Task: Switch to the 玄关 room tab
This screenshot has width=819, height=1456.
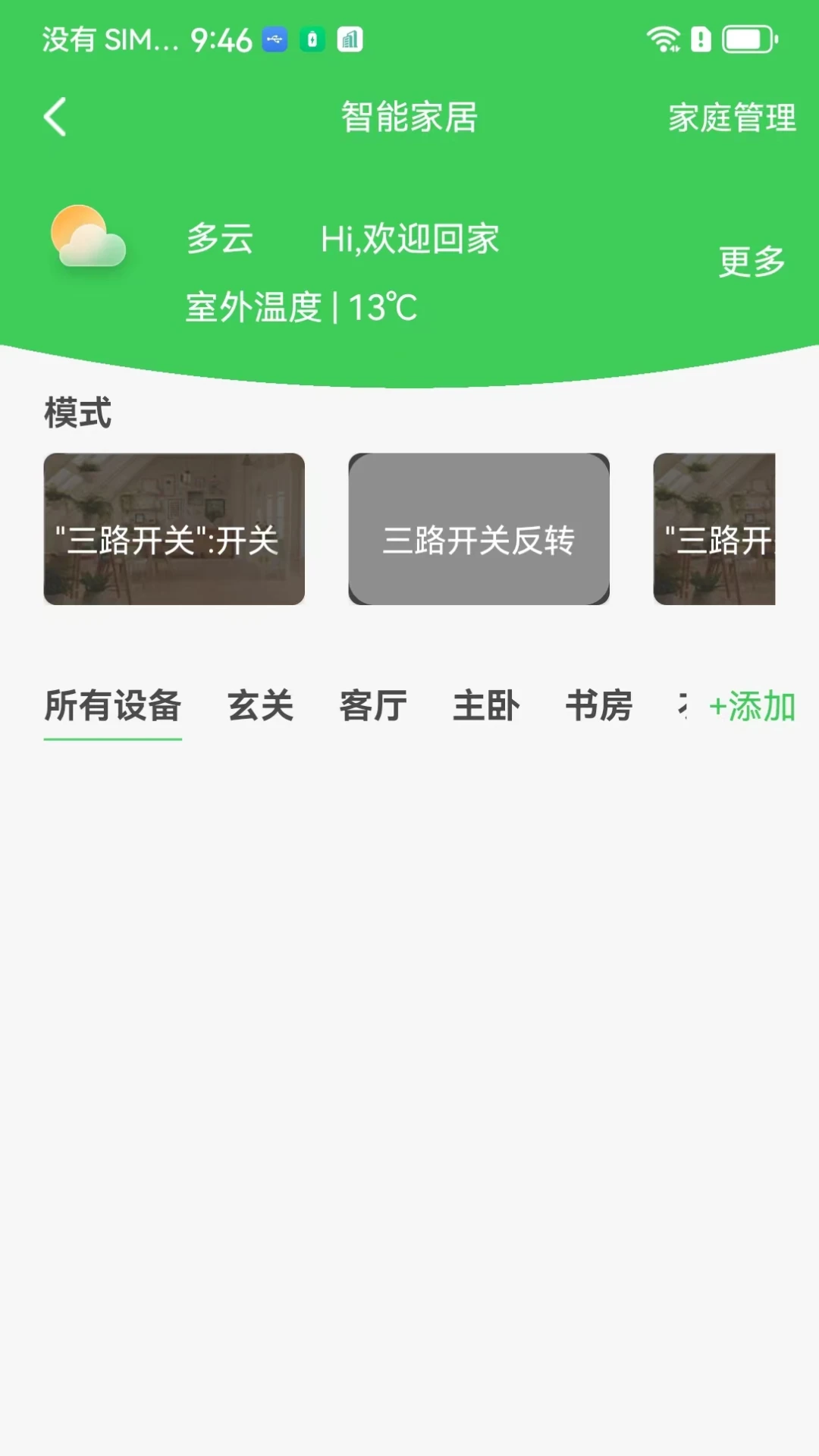Action: [x=261, y=706]
